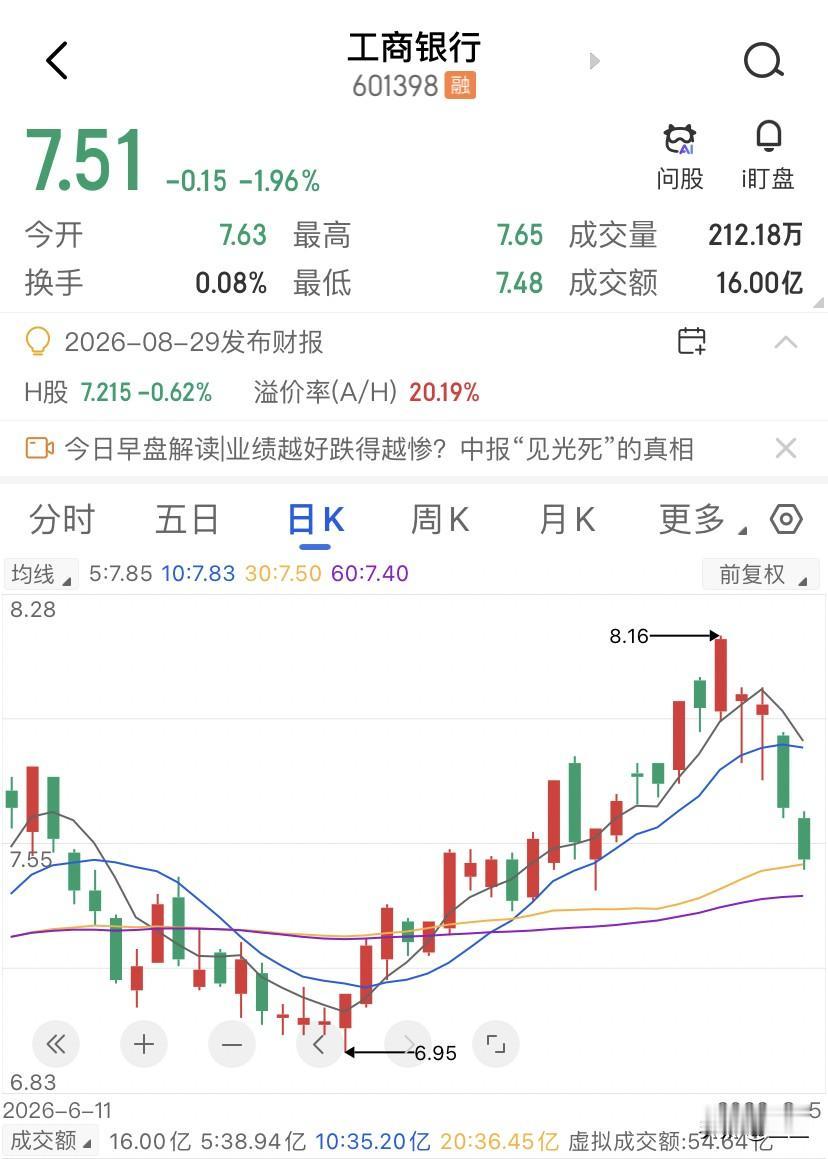Image resolution: width=828 pixels, height=1159 pixels.
Task: Open the search magnifier icon
Action: 764,61
